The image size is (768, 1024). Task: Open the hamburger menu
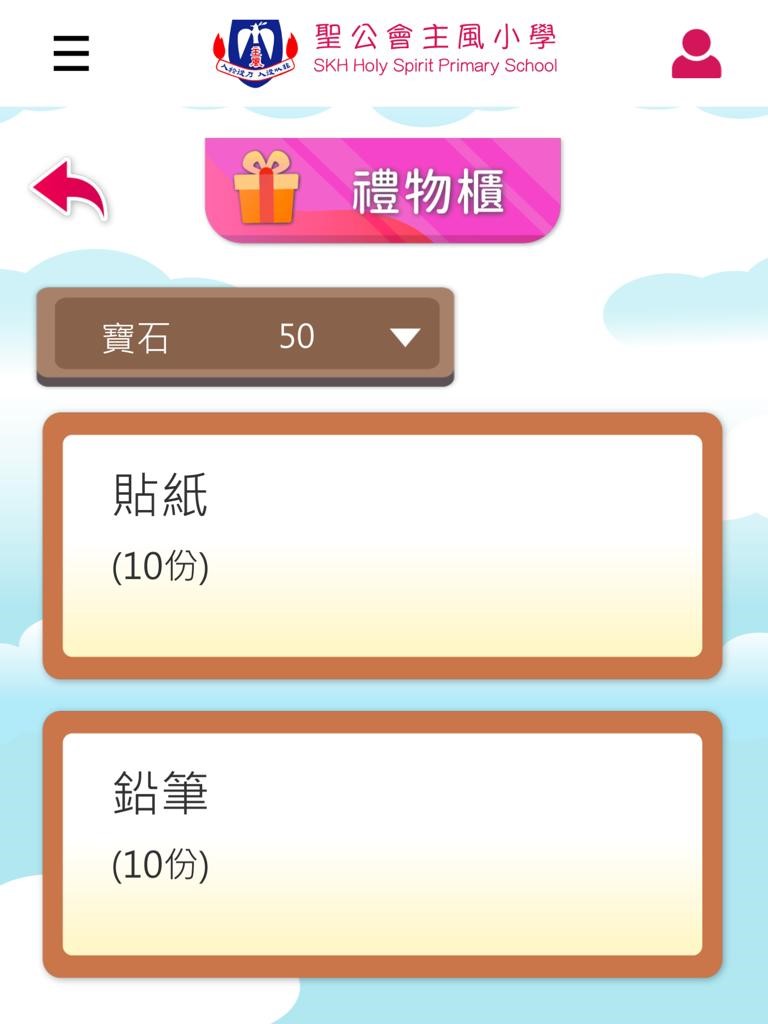click(71, 53)
